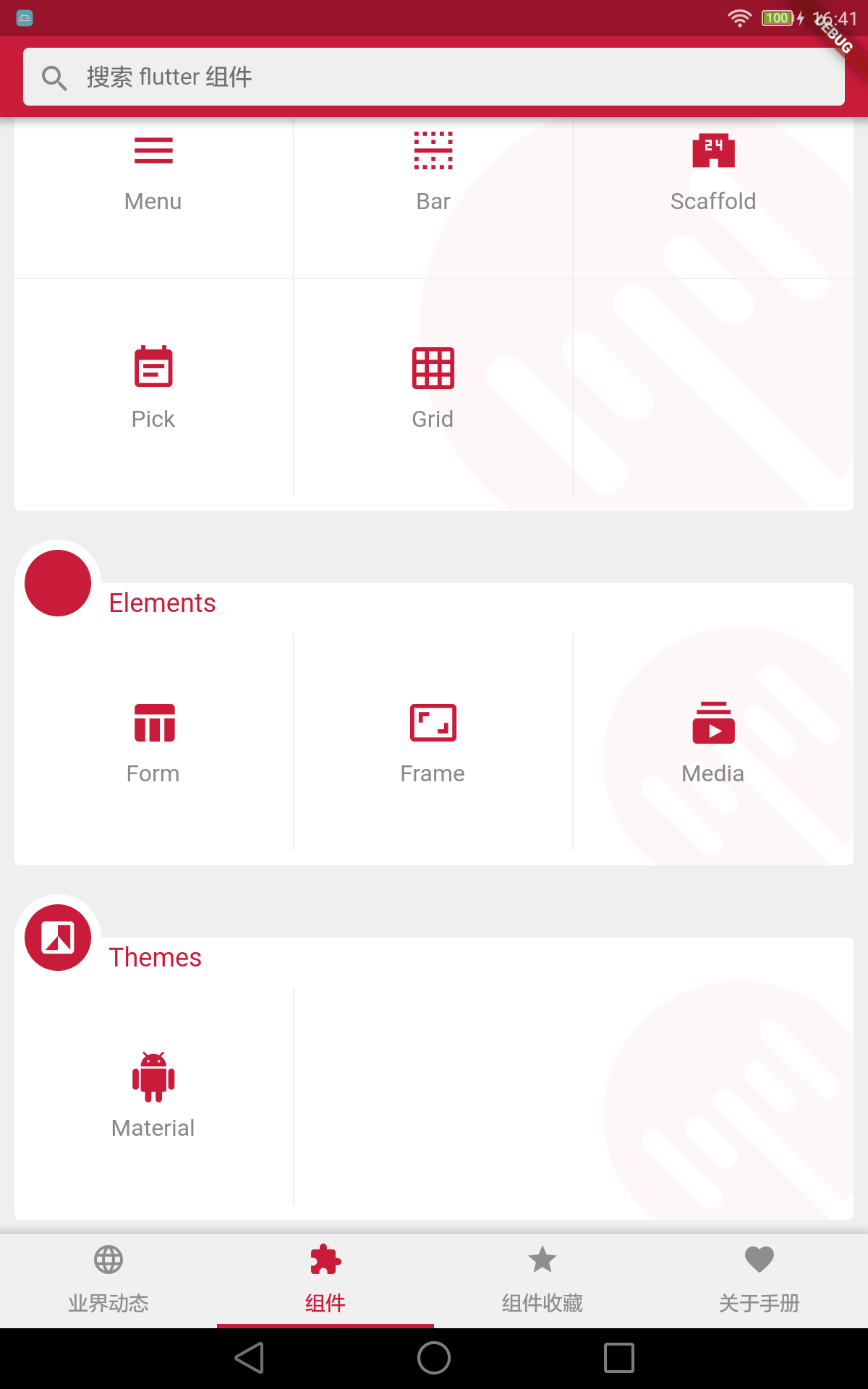This screenshot has width=868, height=1389.
Task: Open the Form elements category
Action: (153, 742)
